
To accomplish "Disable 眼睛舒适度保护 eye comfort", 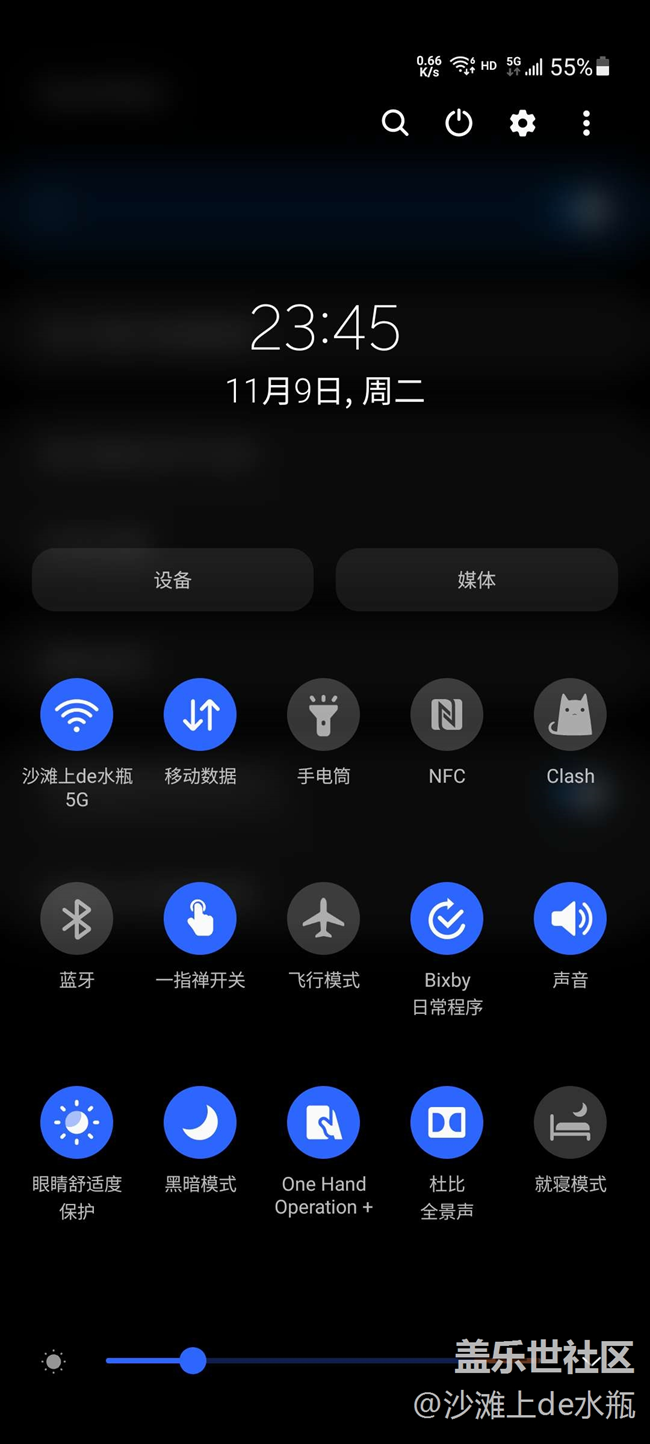I will [77, 1123].
